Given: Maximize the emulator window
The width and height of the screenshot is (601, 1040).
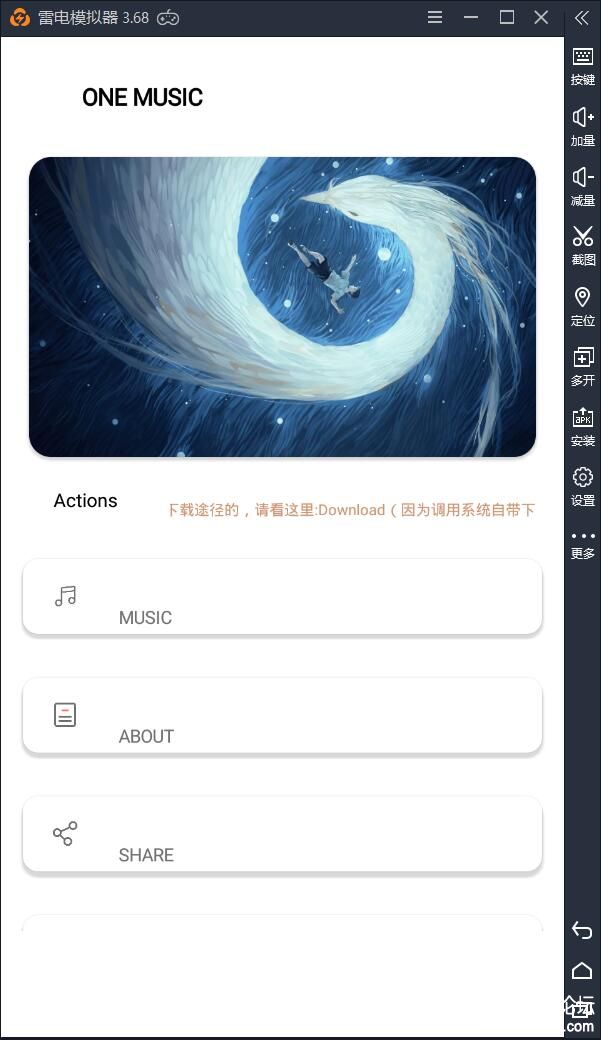Looking at the screenshot, I should (x=506, y=17).
